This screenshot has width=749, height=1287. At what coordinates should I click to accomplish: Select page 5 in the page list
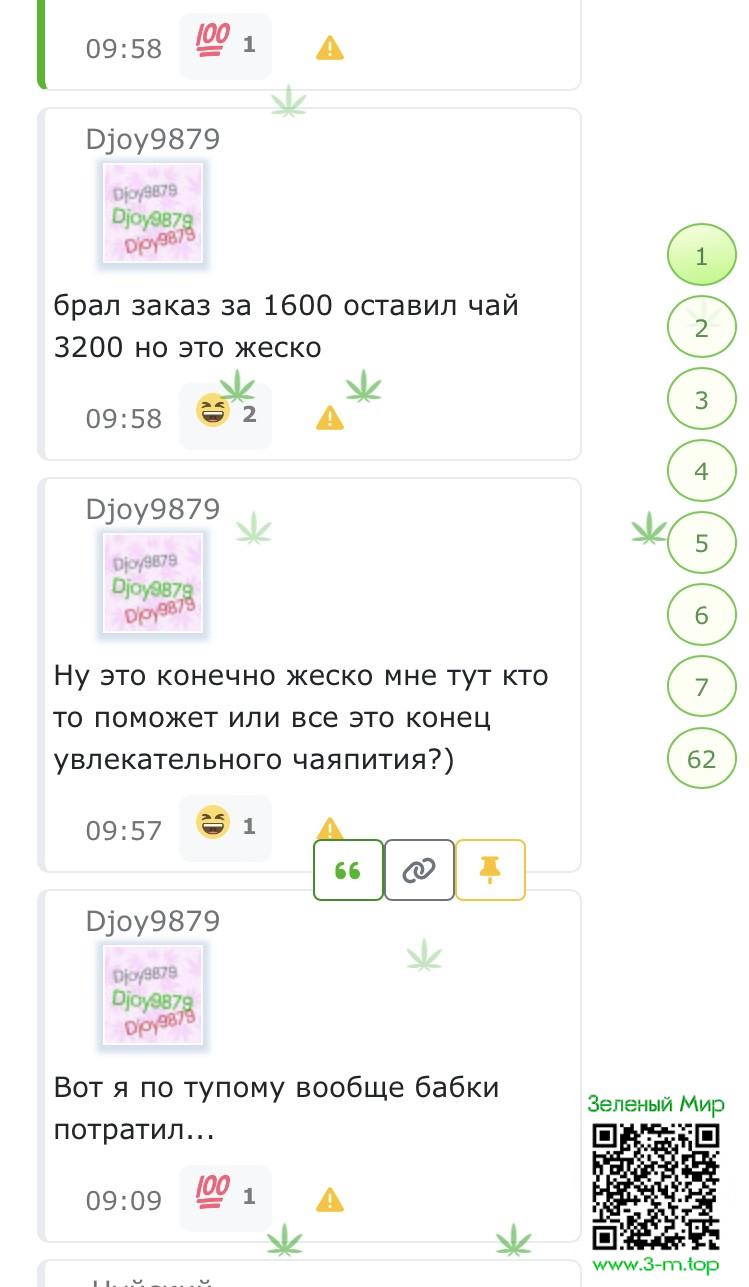coord(701,543)
